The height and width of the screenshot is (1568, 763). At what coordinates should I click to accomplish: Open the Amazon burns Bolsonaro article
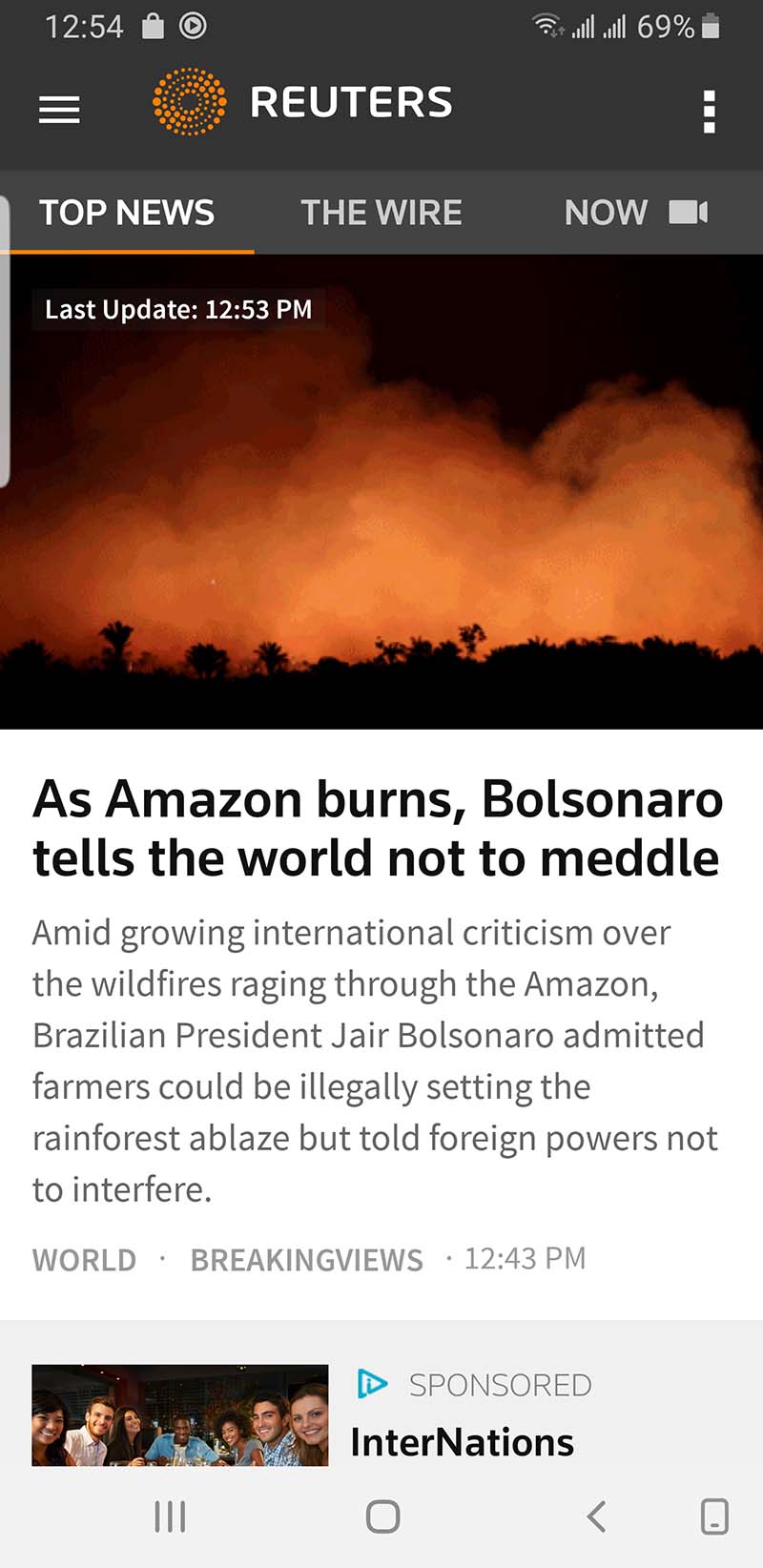point(378,828)
